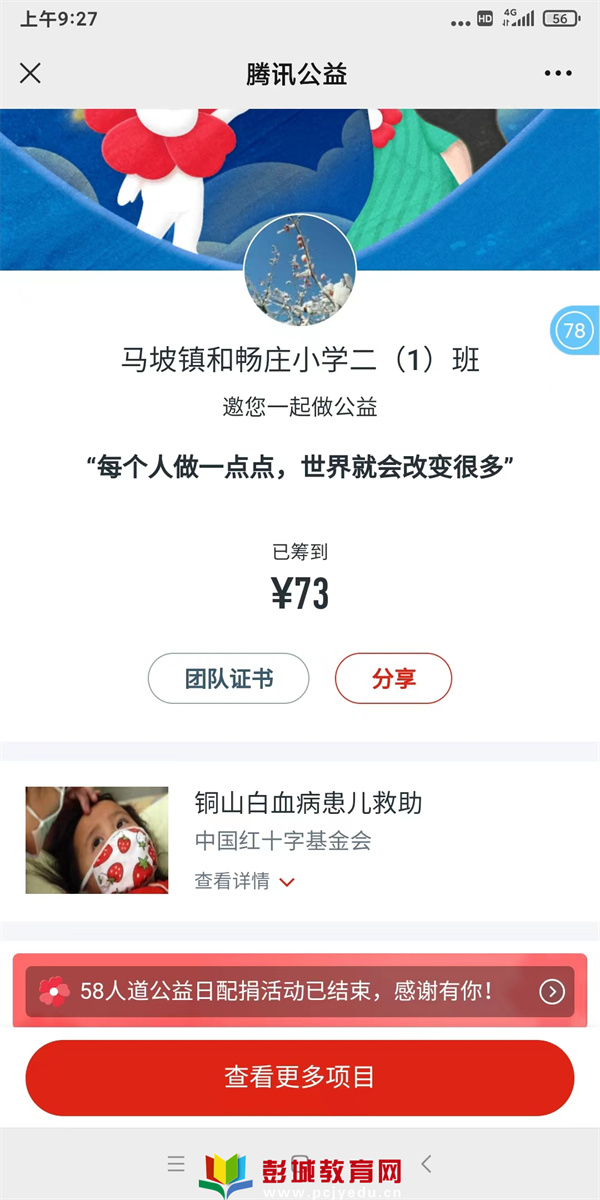
Task: Tap 查看更多项目 to see more projects
Action: click(x=300, y=1077)
